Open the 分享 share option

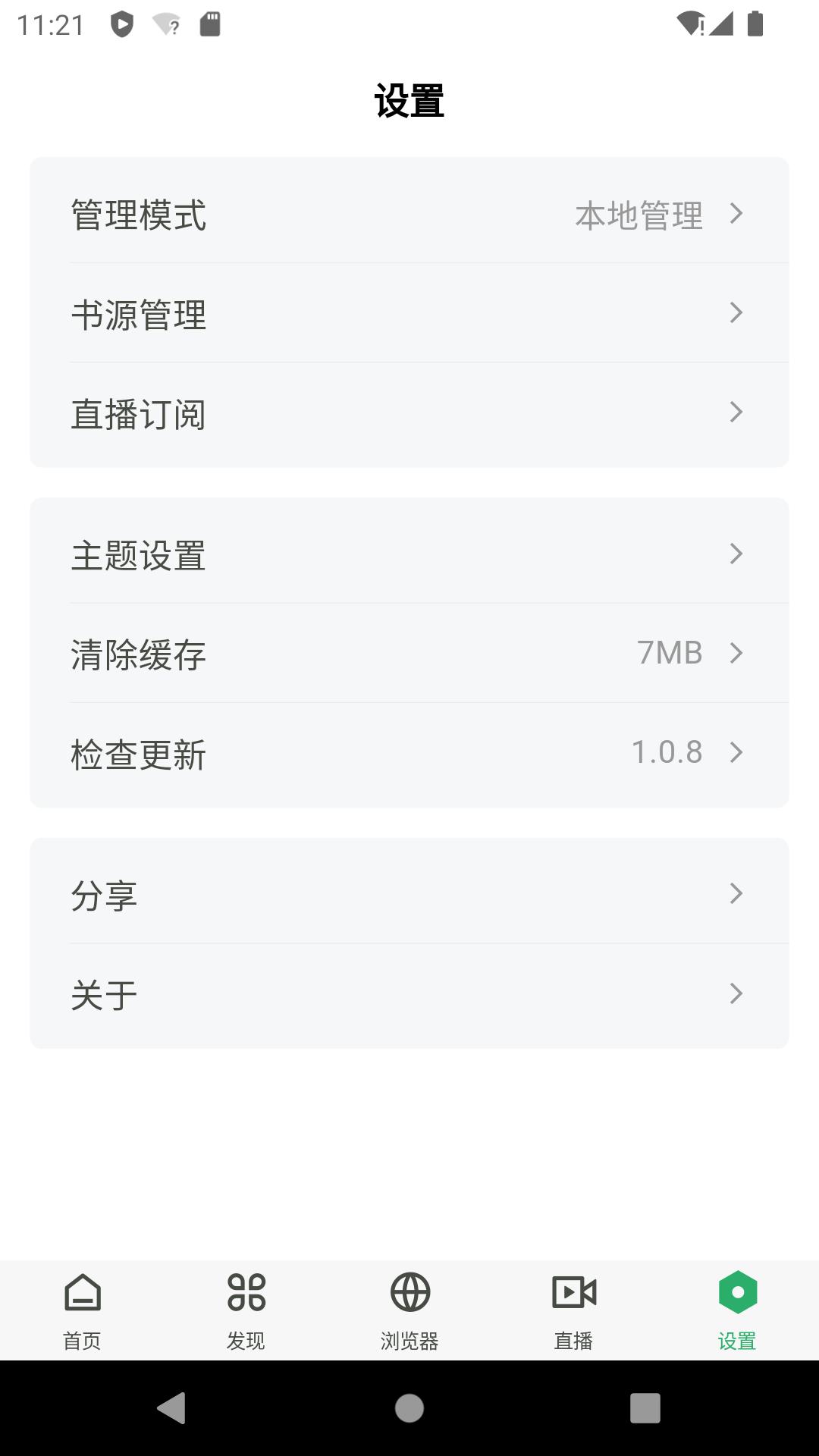pyautogui.click(x=409, y=895)
